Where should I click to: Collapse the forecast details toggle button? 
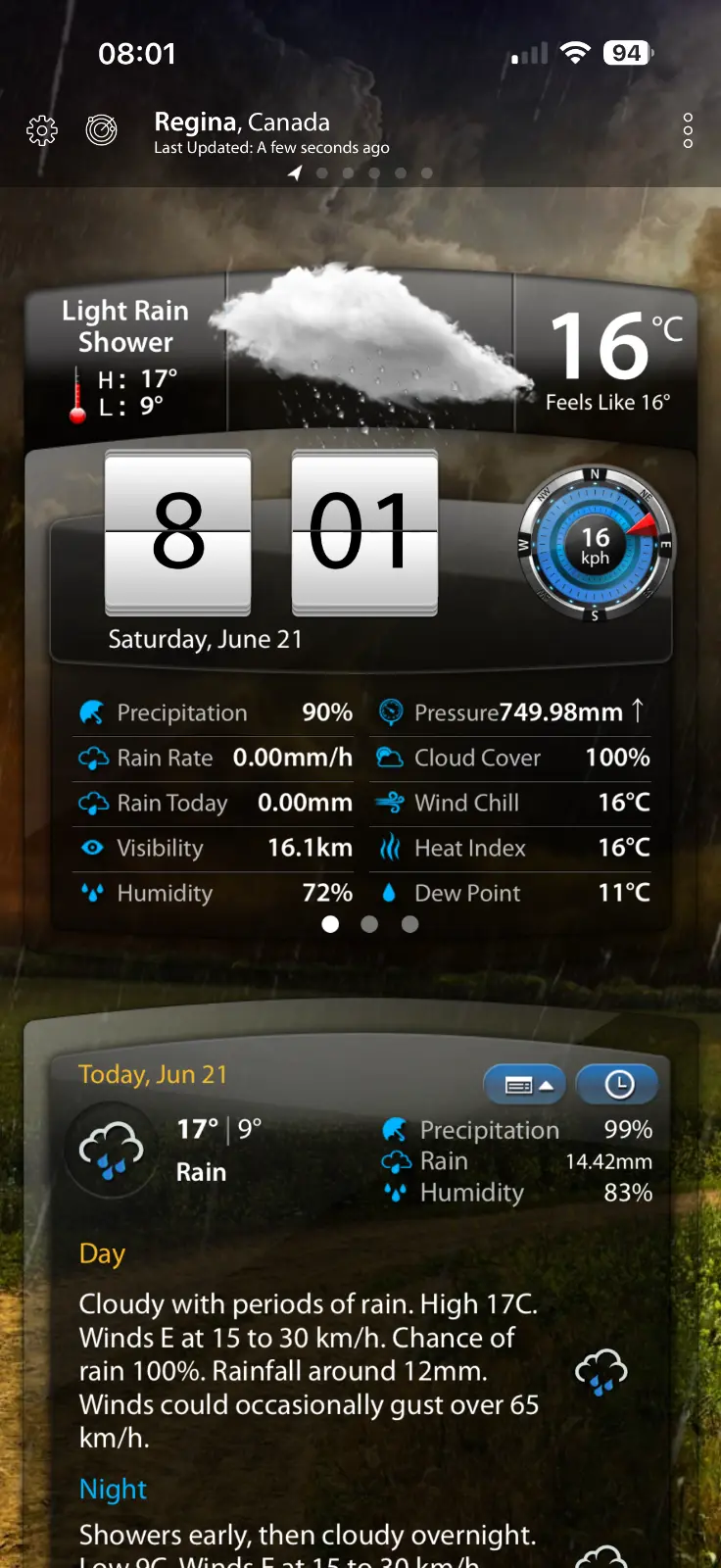[x=525, y=1085]
